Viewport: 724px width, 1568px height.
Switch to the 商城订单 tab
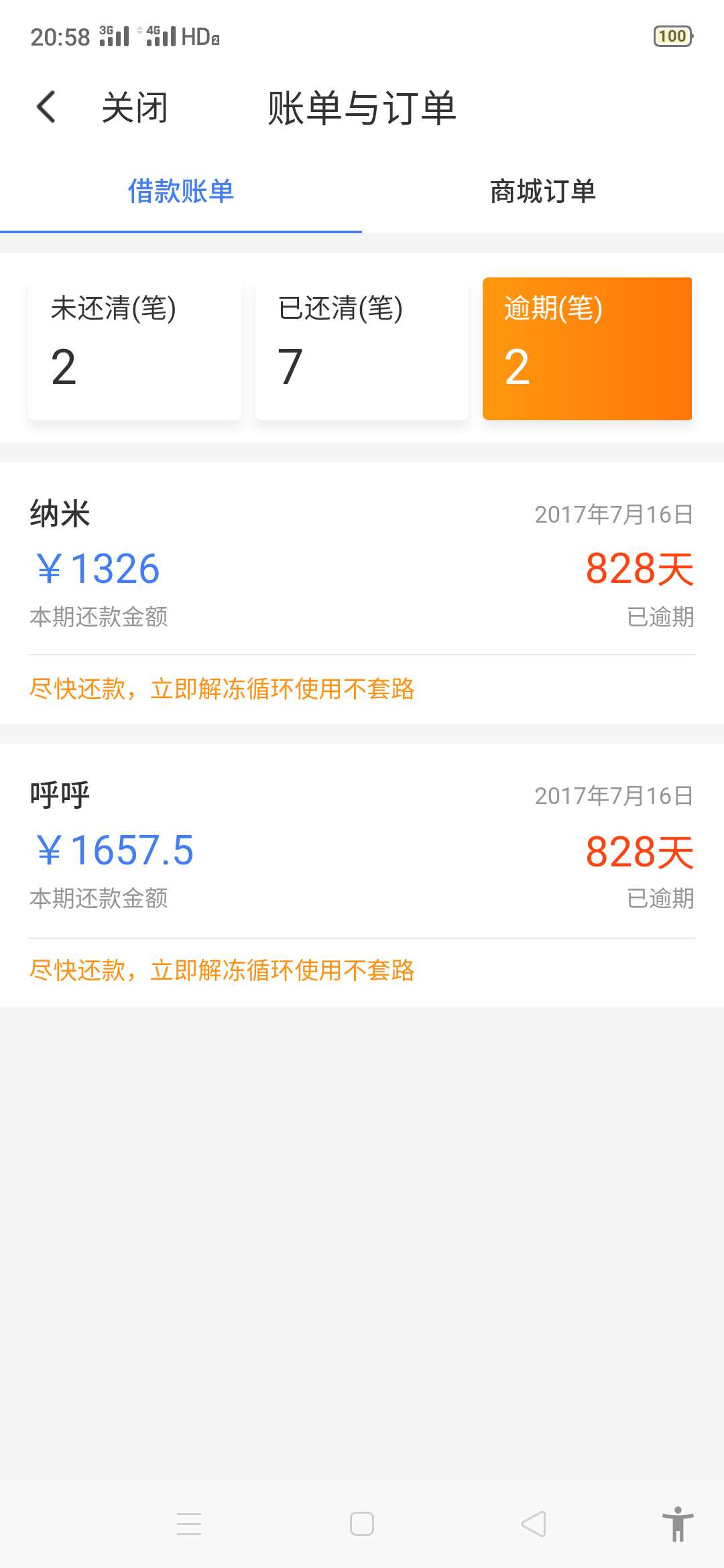[x=543, y=192]
